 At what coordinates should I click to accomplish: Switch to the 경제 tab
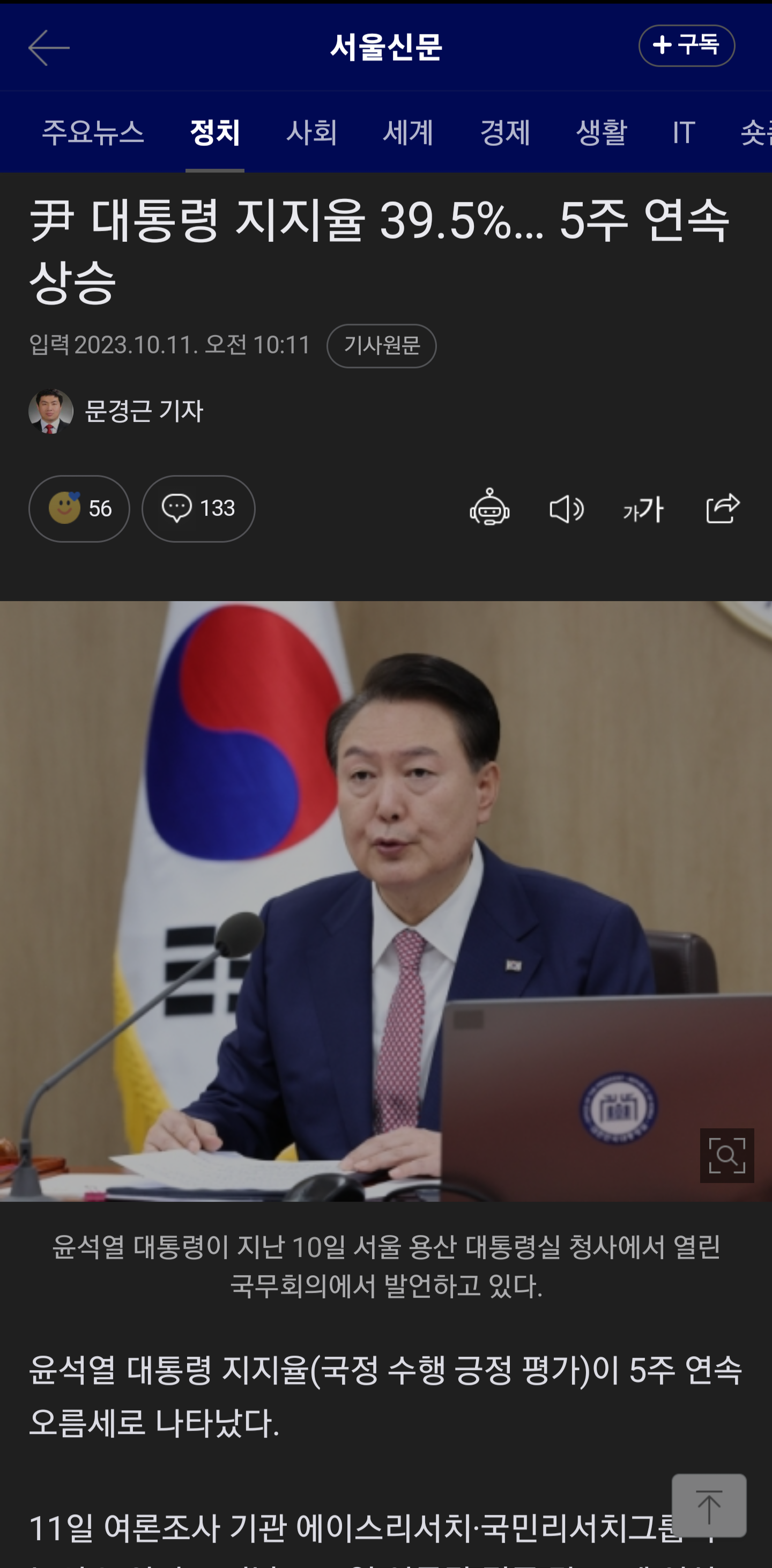(505, 132)
